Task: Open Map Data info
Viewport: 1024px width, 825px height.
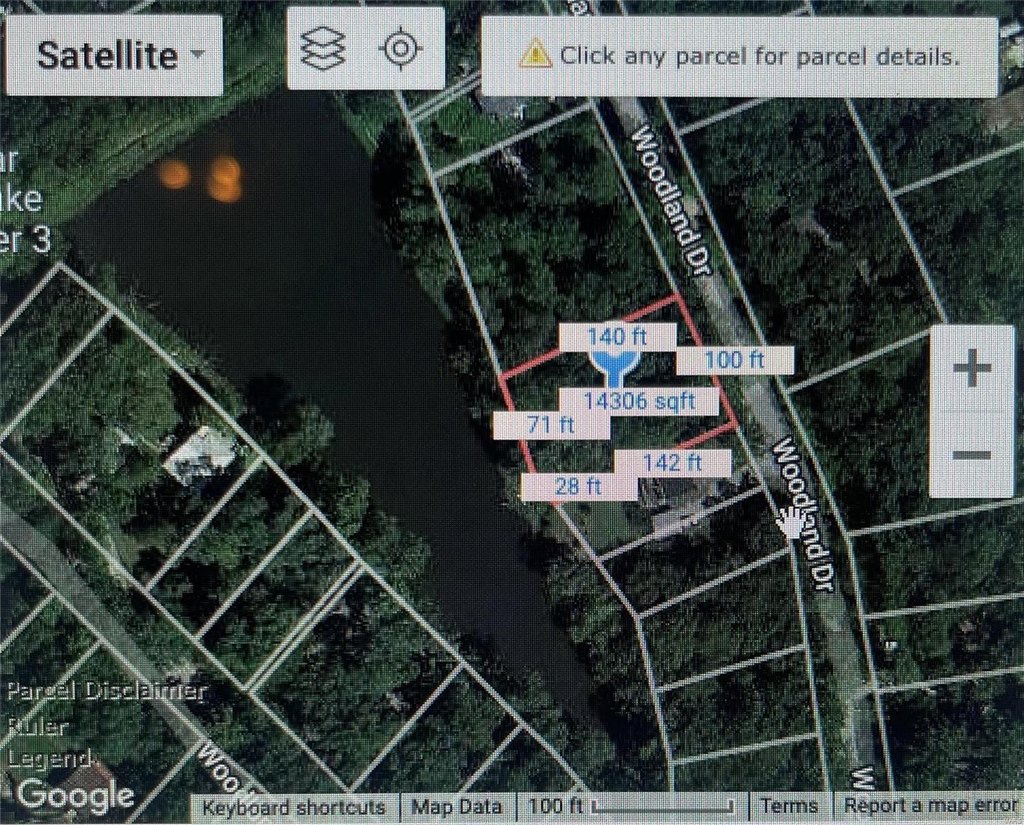Action: [457, 806]
